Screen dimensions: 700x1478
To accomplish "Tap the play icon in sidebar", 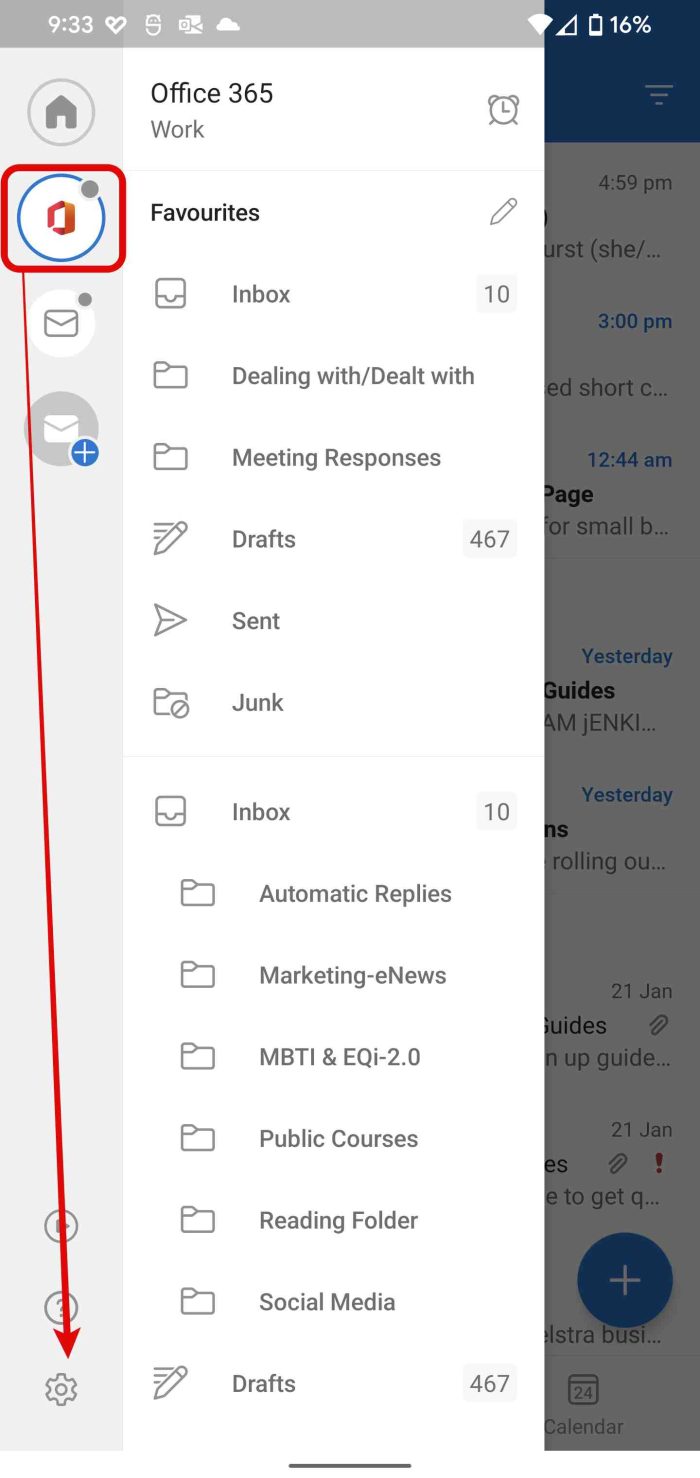I will click(x=61, y=1225).
